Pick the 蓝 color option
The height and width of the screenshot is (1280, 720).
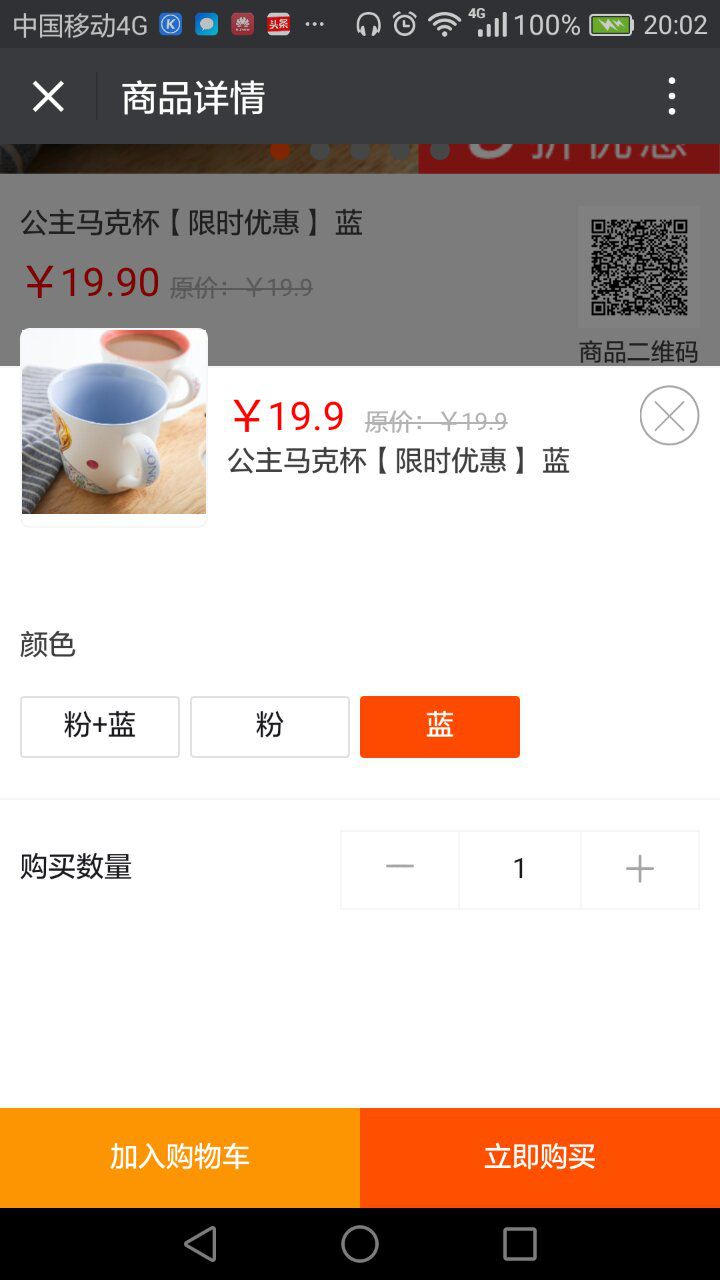[x=440, y=726]
